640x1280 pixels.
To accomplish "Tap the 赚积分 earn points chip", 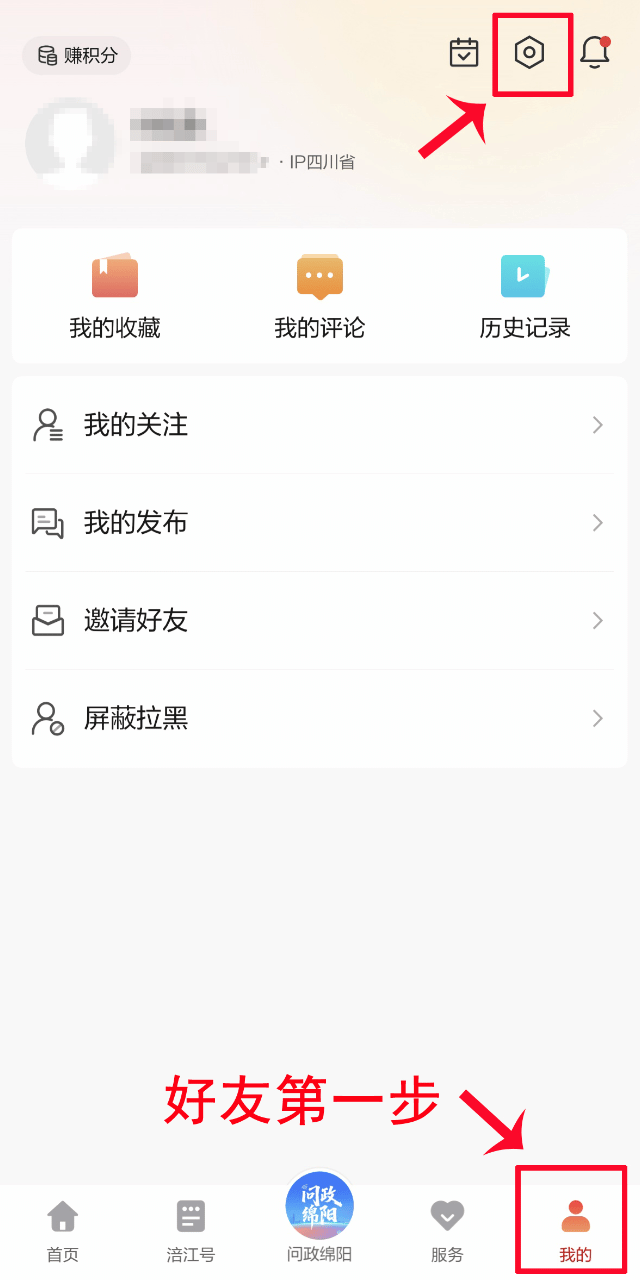I will (x=77, y=56).
